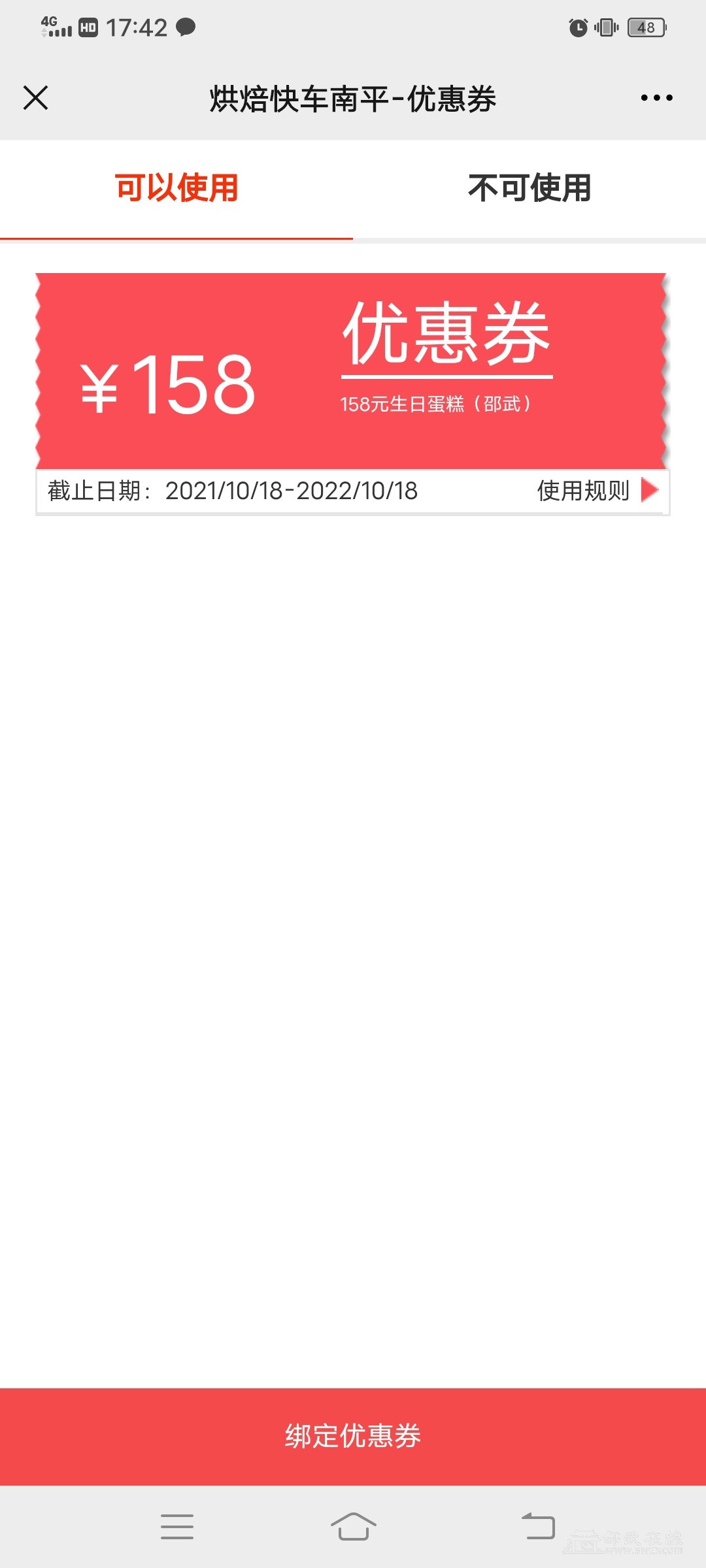The height and width of the screenshot is (1568, 706).
Task: Tap the system back button
Action: pyautogui.click(x=538, y=1527)
